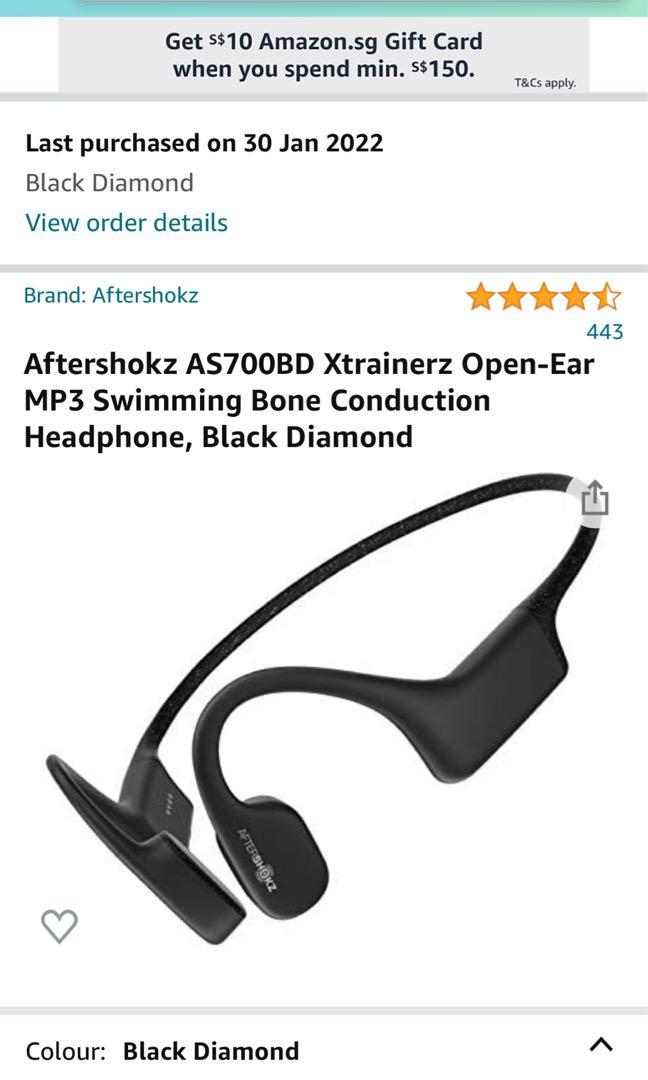This screenshot has height=1080, width=648.
Task: Enlarge the headphone product image
Action: [x=330, y=720]
